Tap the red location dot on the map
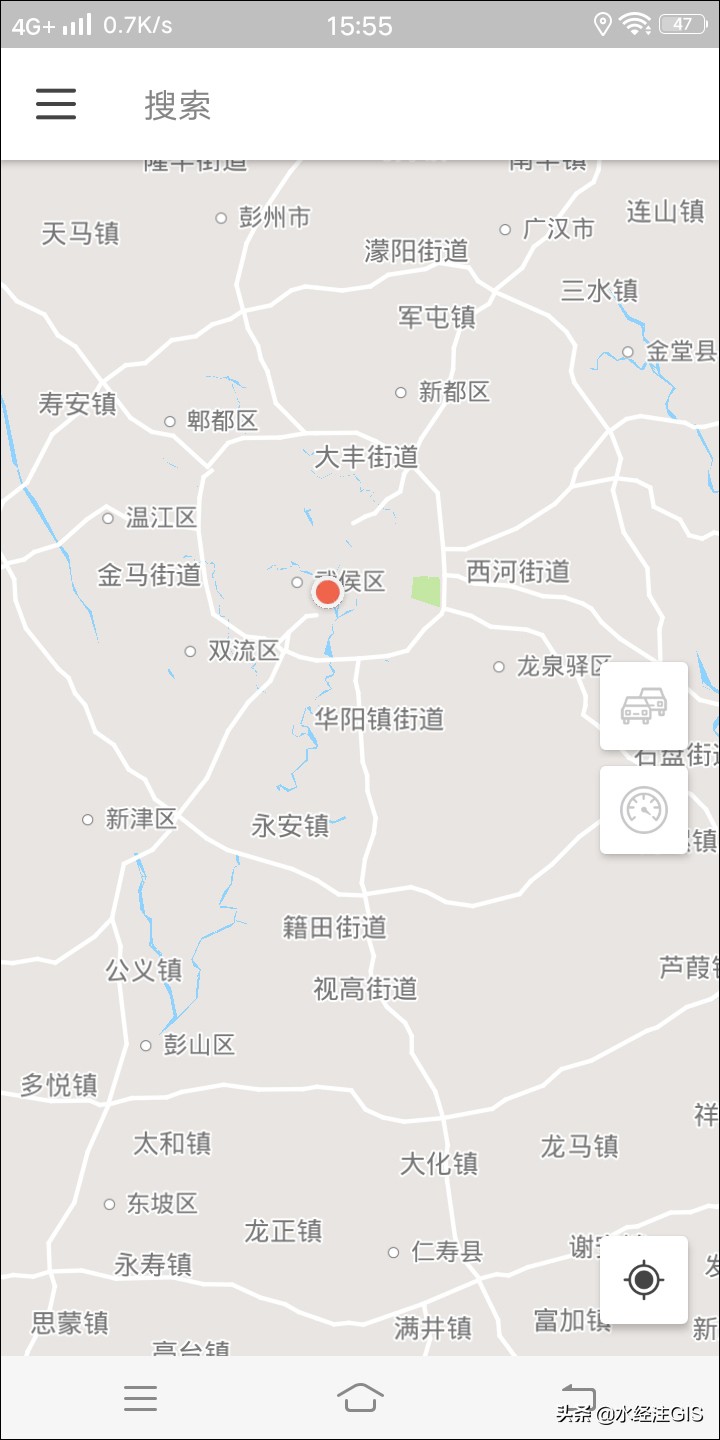This screenshot has width=720, height=1440. (327, 591)
